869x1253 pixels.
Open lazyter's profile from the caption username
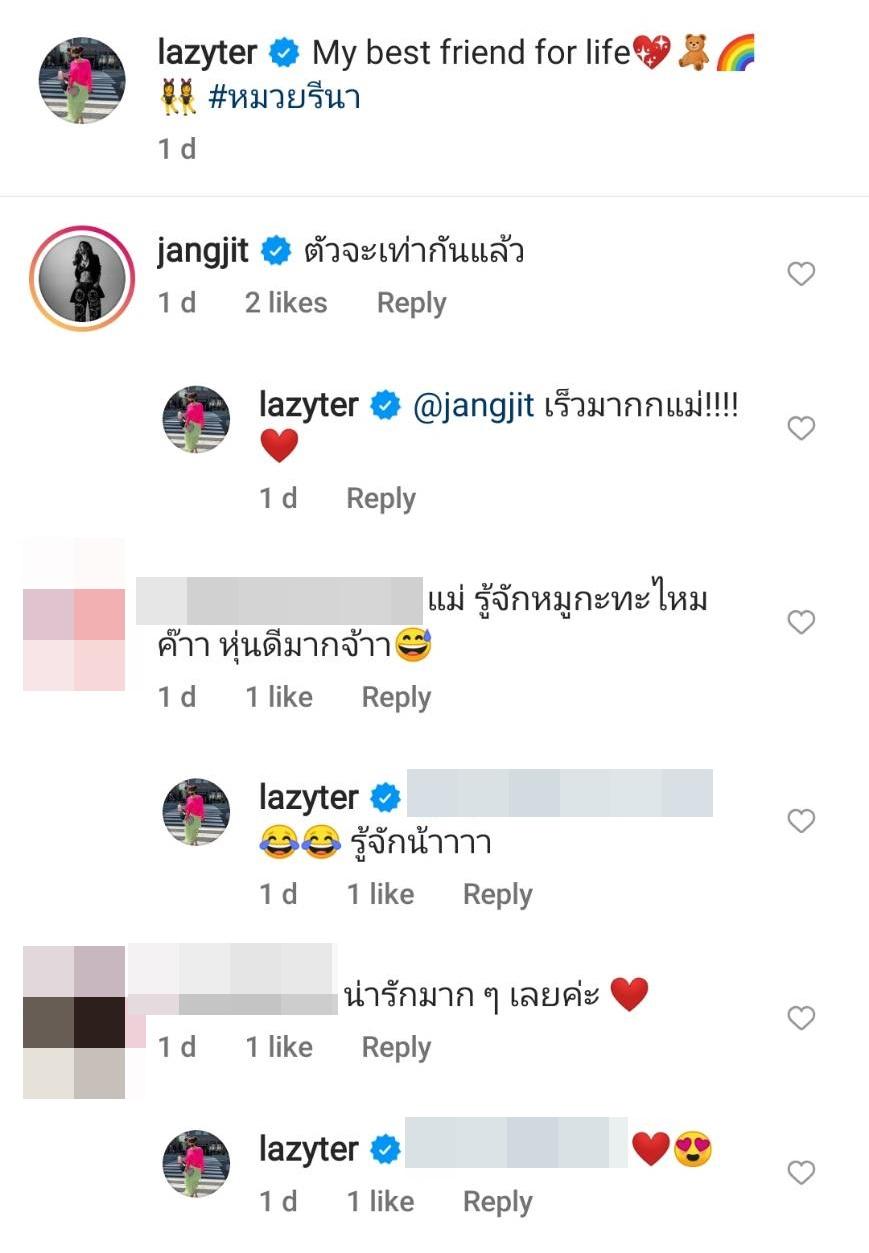pos(207,52)
